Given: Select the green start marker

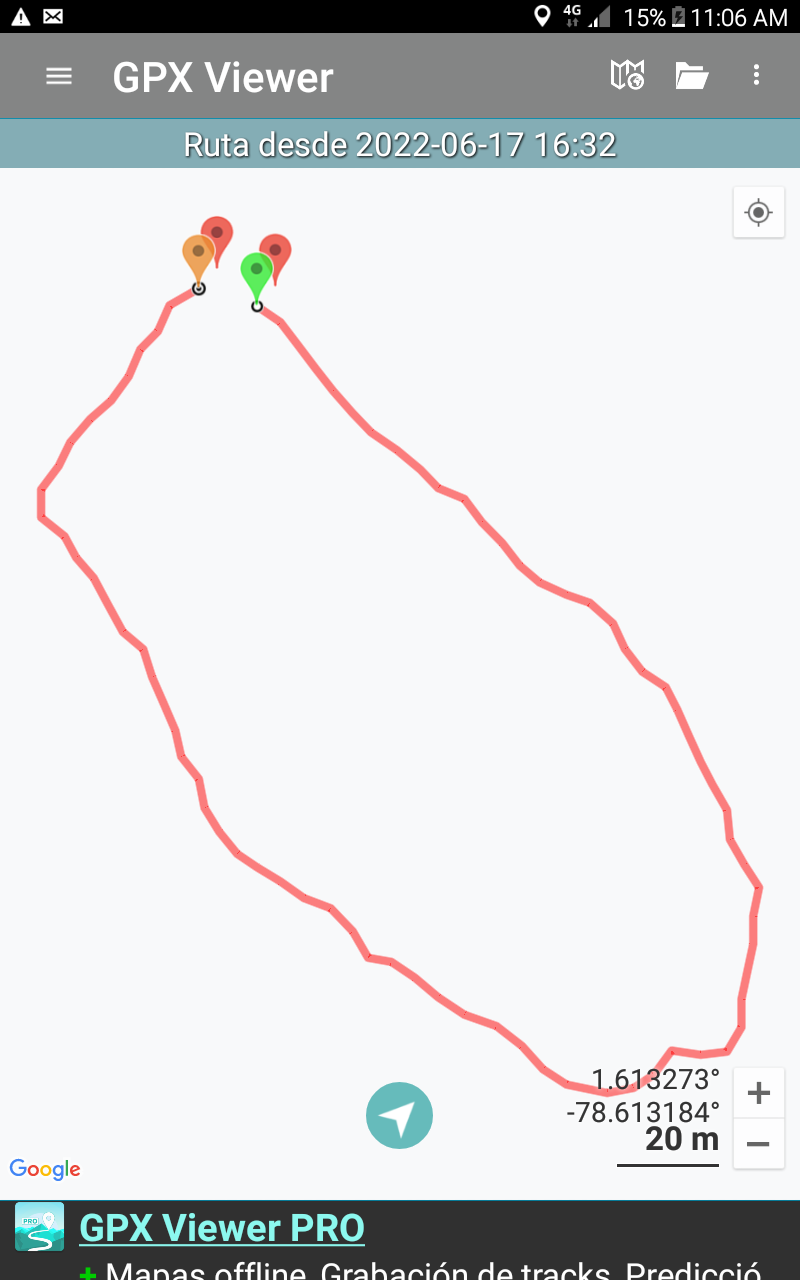Looking at the screenshot, I should 256,274.
